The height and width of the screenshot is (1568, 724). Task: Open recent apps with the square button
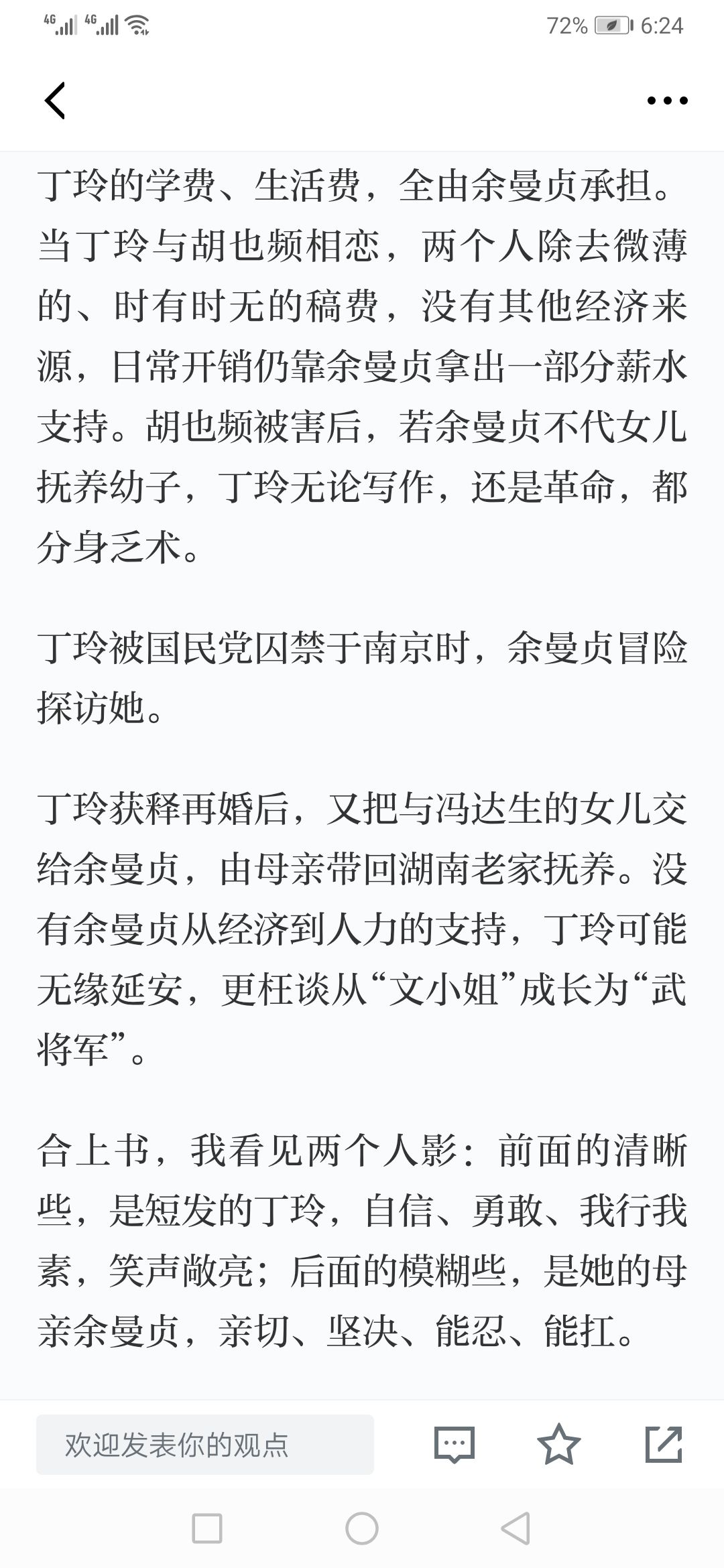(207, 1529)
